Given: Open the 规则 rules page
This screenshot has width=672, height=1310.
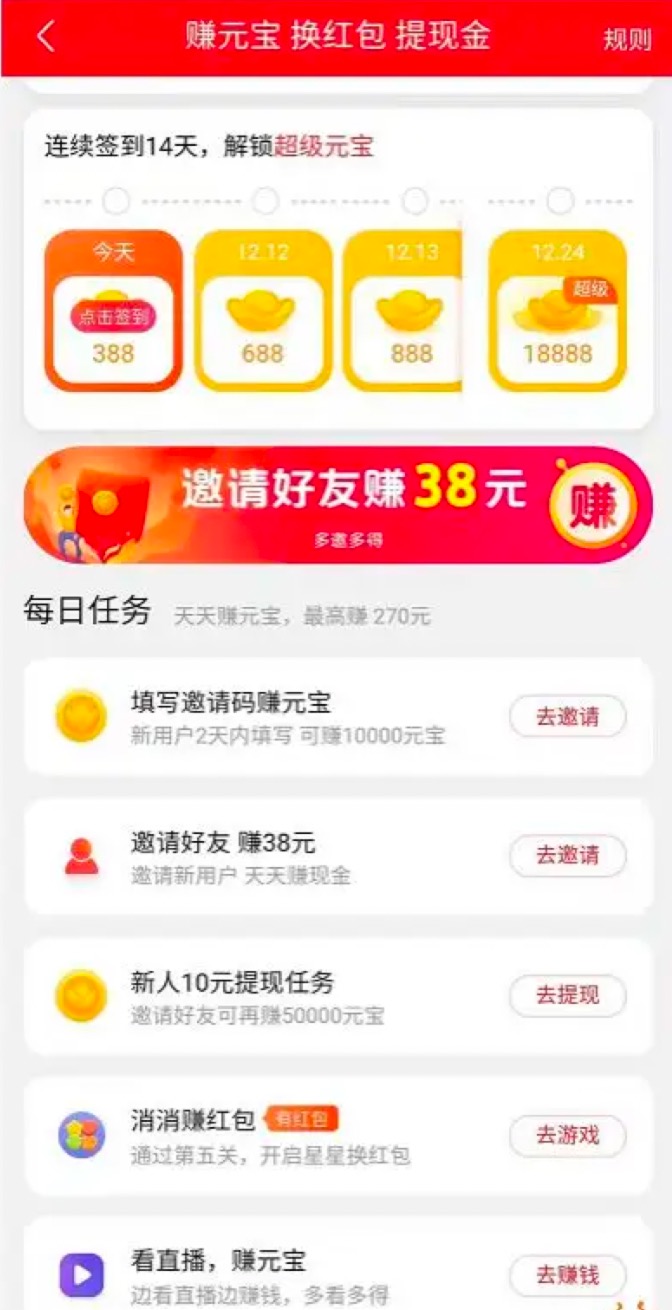Looking at the screenshot, I should click(627, 39).
